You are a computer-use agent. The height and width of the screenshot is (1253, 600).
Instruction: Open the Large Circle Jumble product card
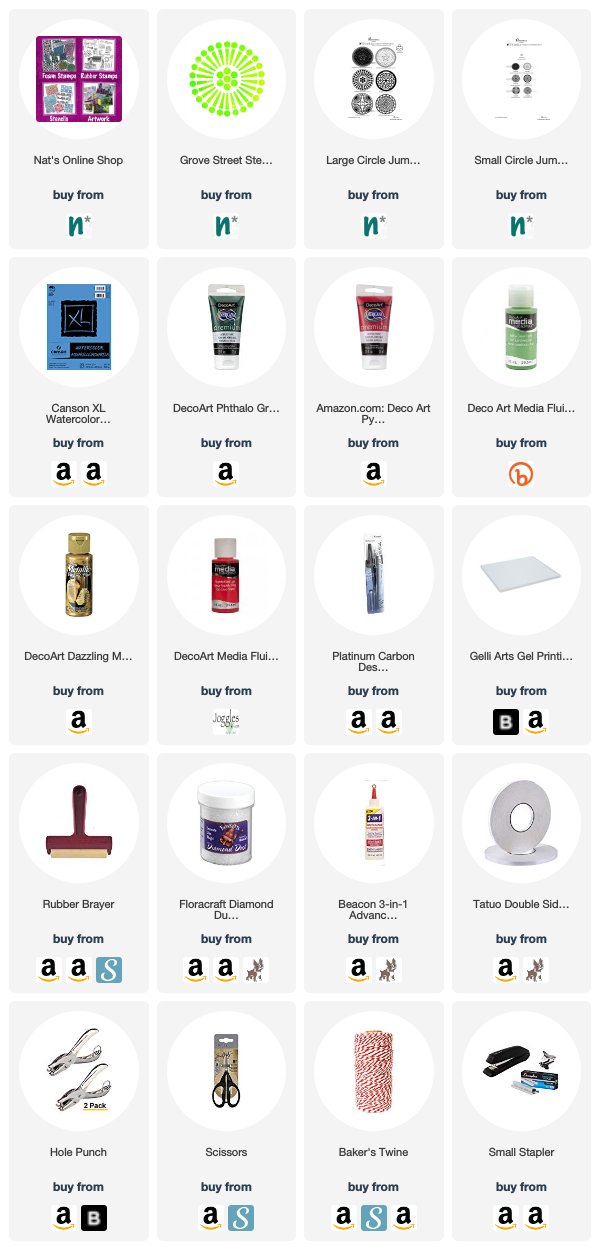click(373, 129)
